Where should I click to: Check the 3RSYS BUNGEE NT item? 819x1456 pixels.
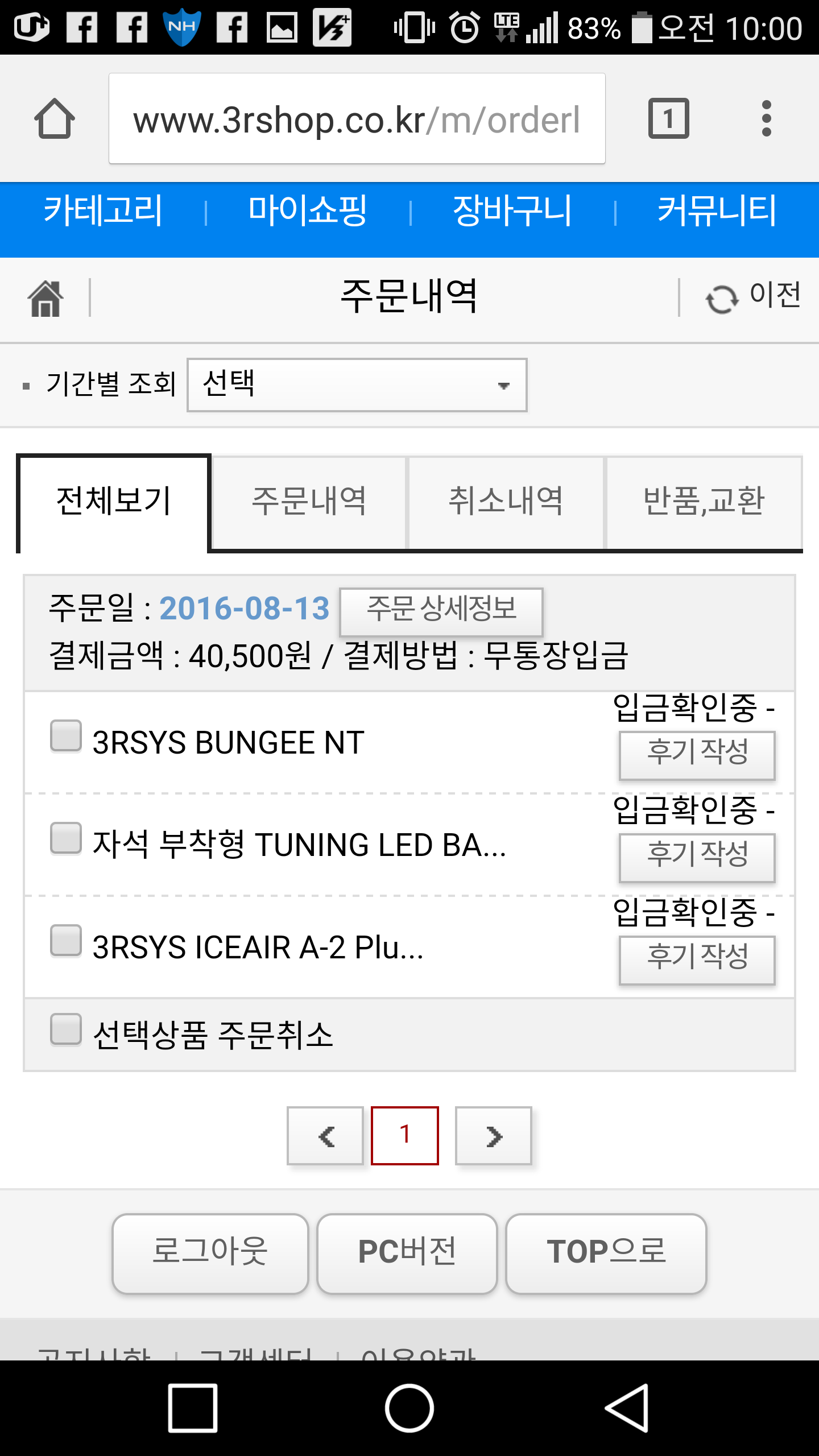pyautogui.click(x=66, y=736)
